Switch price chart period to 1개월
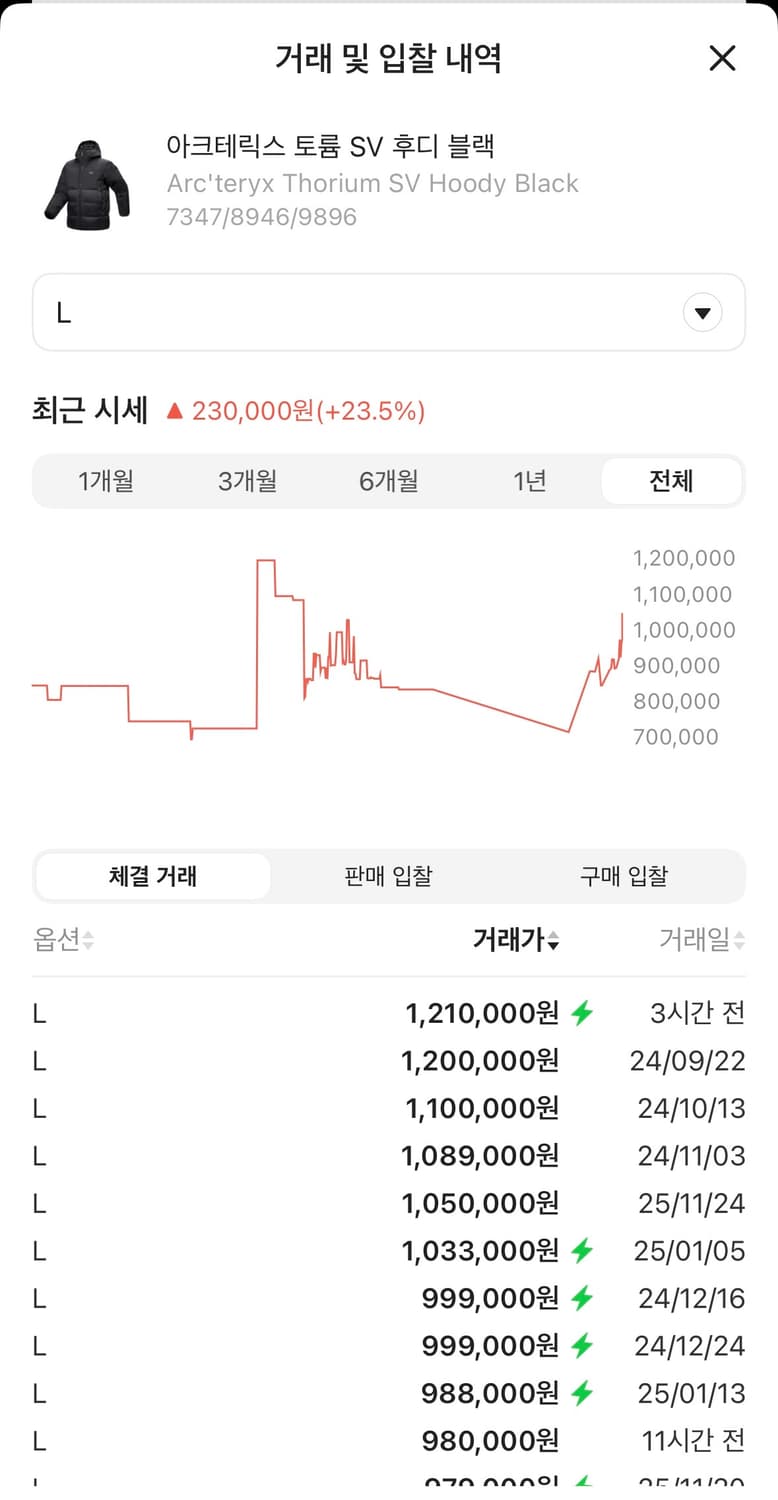The width and height of the screenshot is (778, 1500). click(x=105, y=481)
